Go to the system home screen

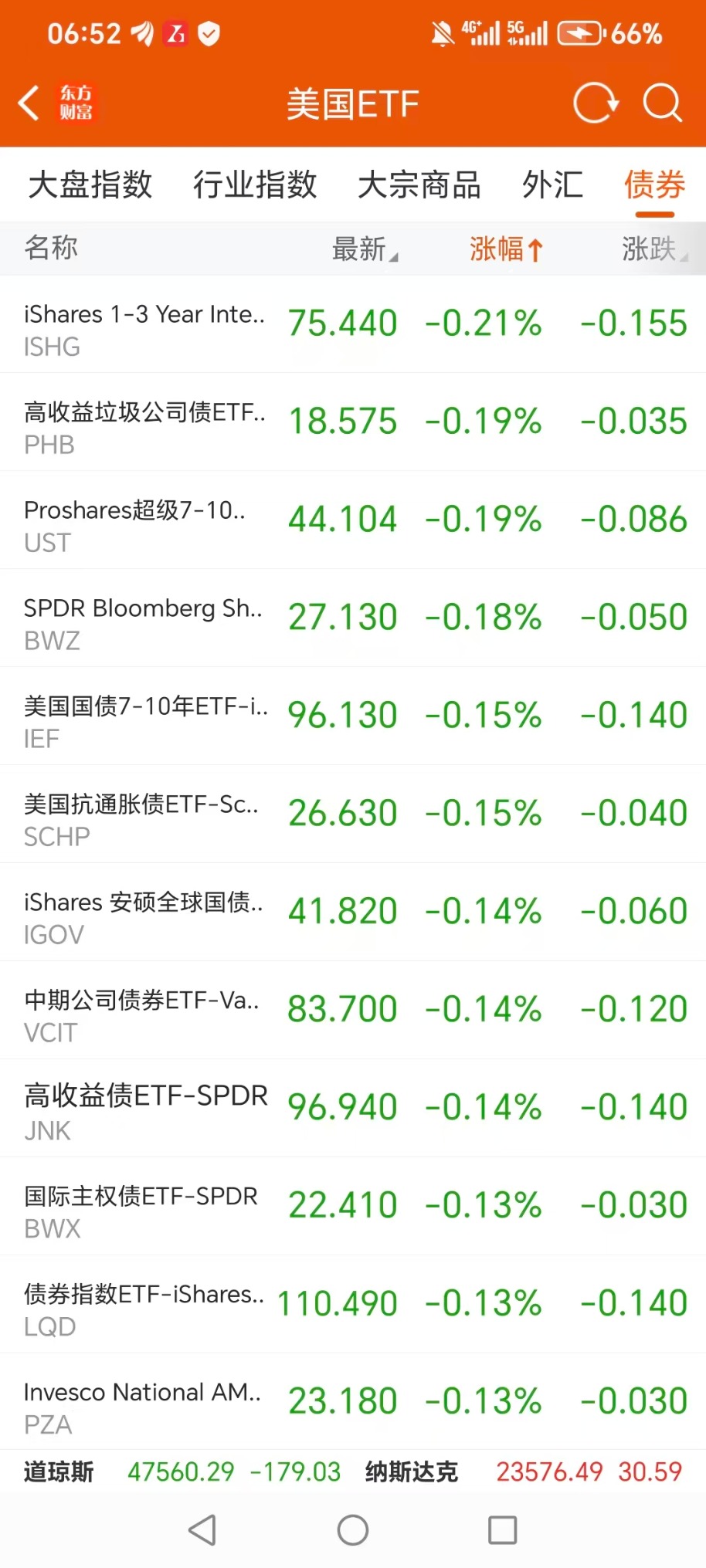coord(353,1529)
